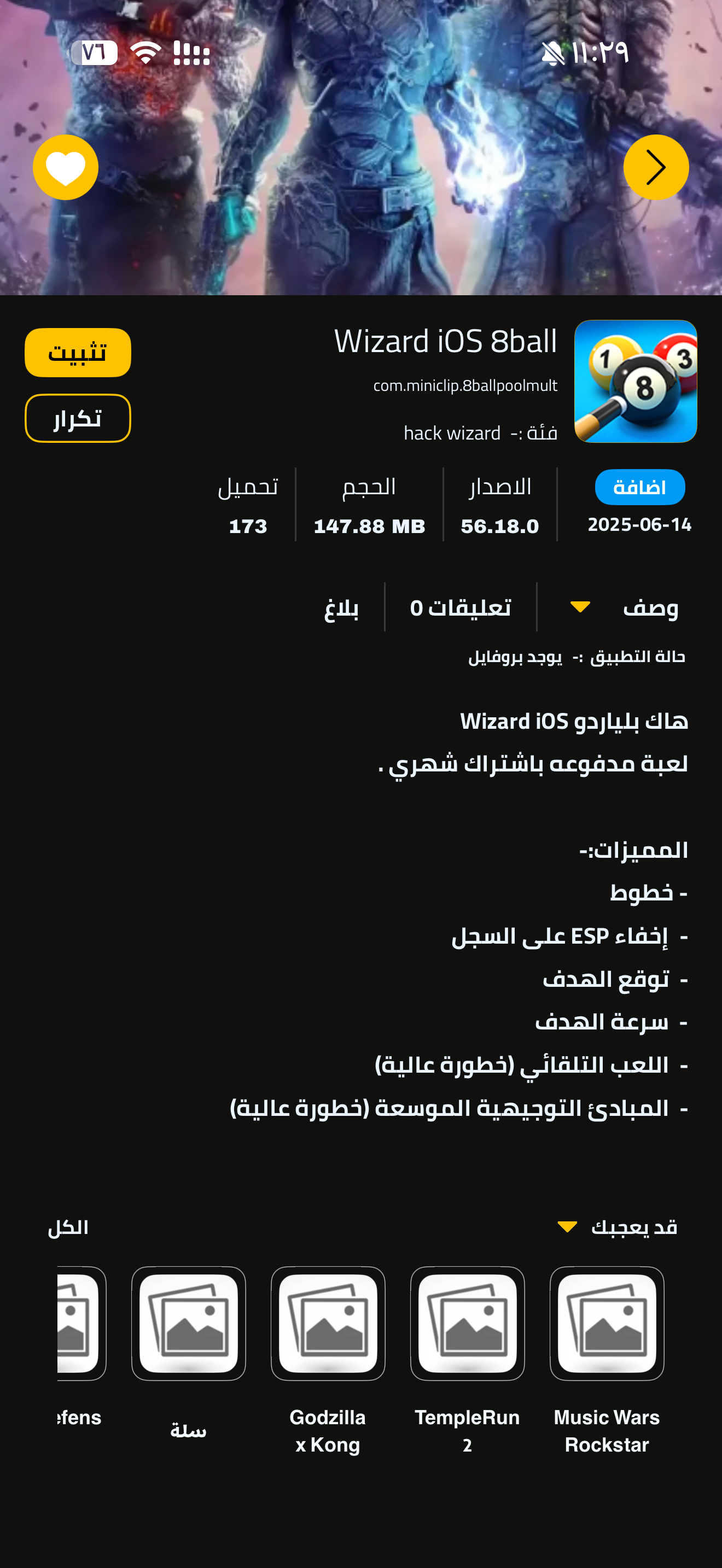This screenshot has width=722, height=1568.
Task: Open الكل to see all suggestions
Action: (x=68, y=1227)
